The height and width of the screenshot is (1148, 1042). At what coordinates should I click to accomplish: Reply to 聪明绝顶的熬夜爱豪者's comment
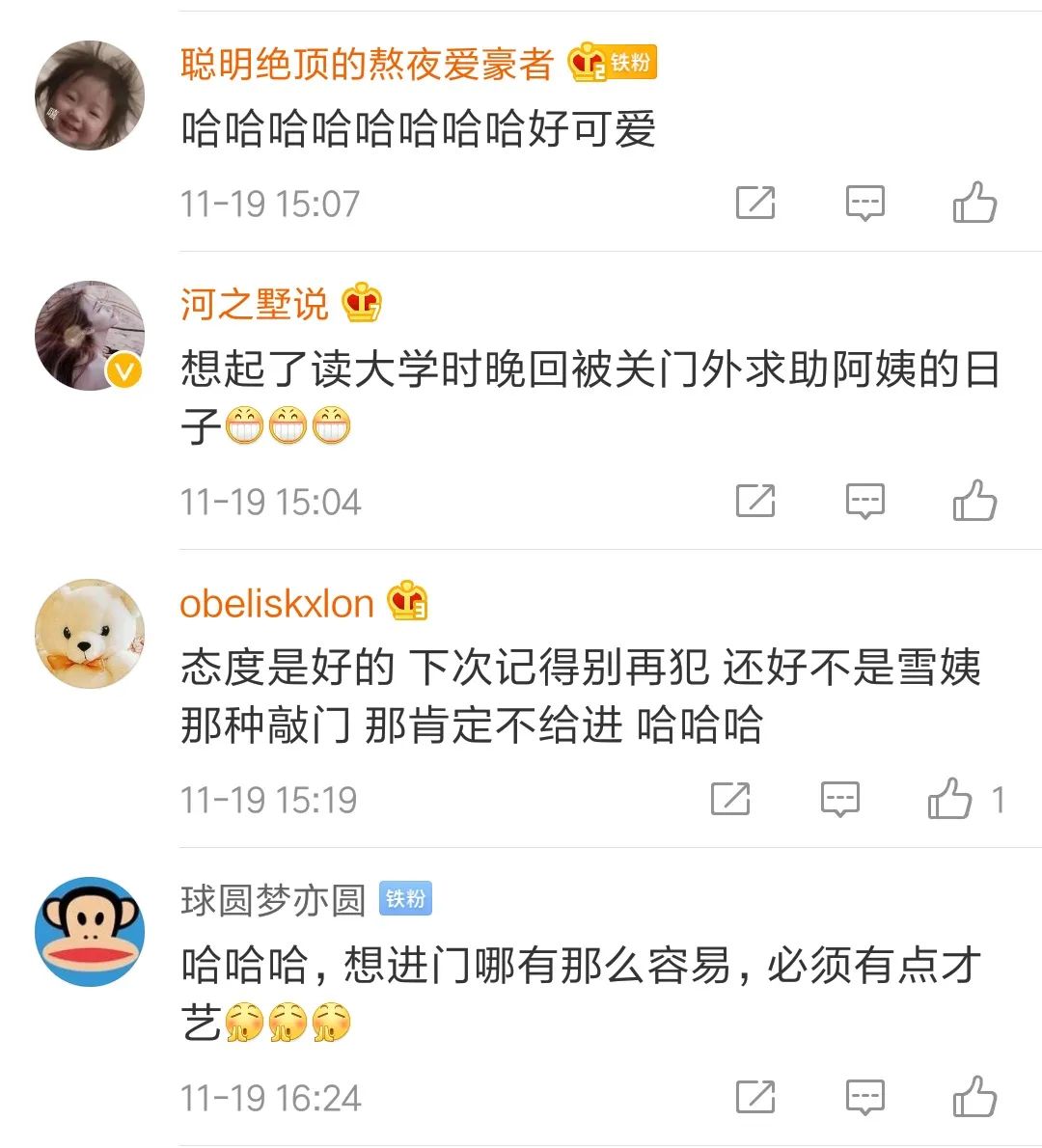click(864, 203)
